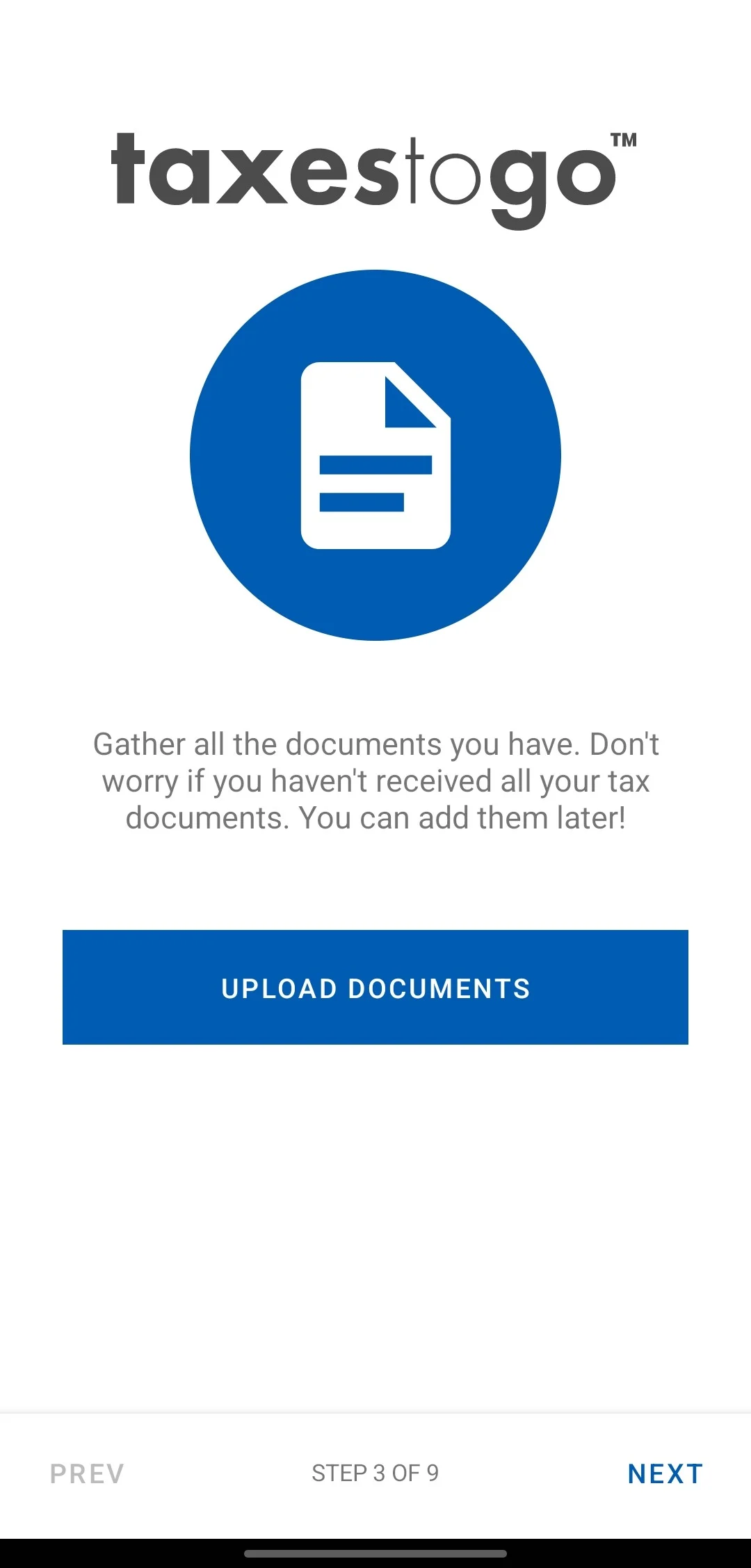Go to the next step

coord(665,1473)
